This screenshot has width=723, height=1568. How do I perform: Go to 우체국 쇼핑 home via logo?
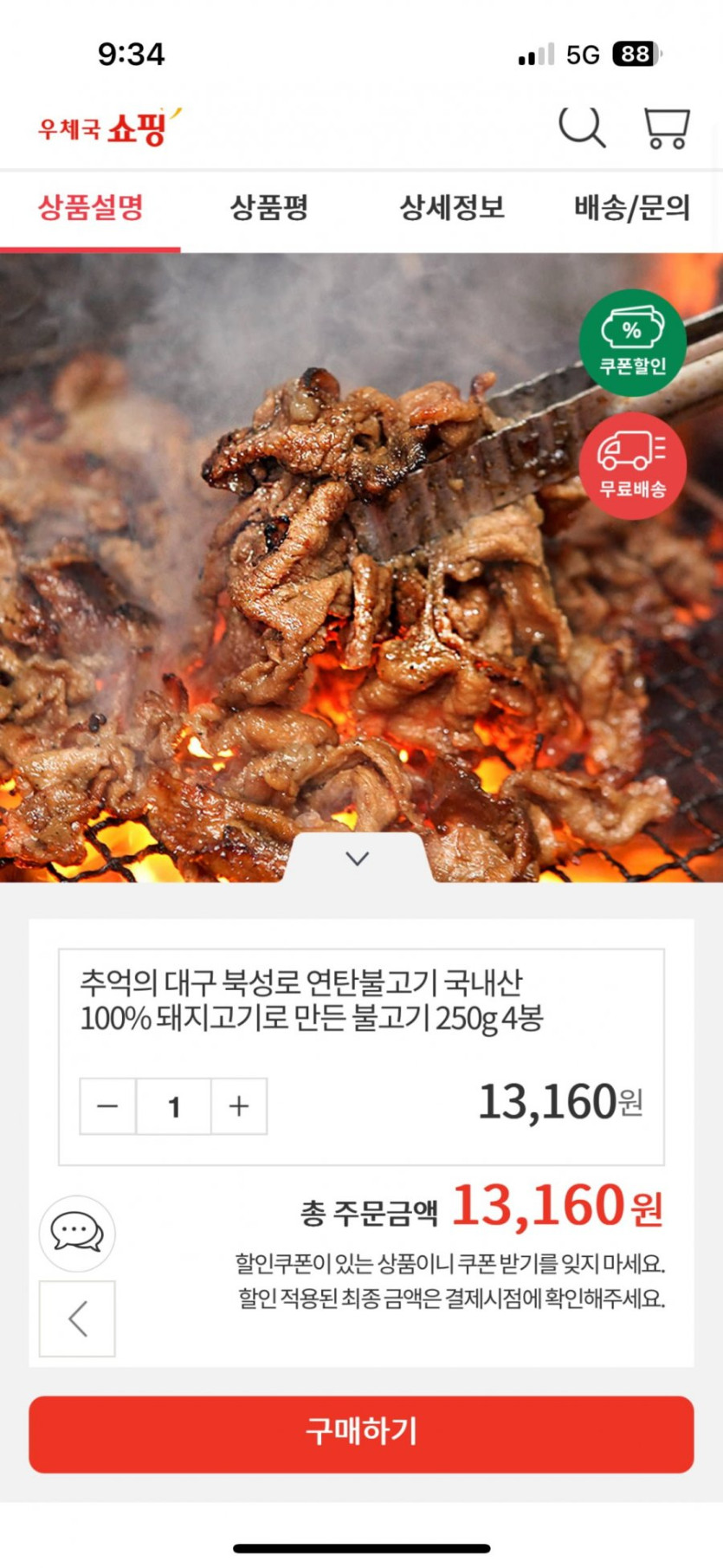click(108, 128)
